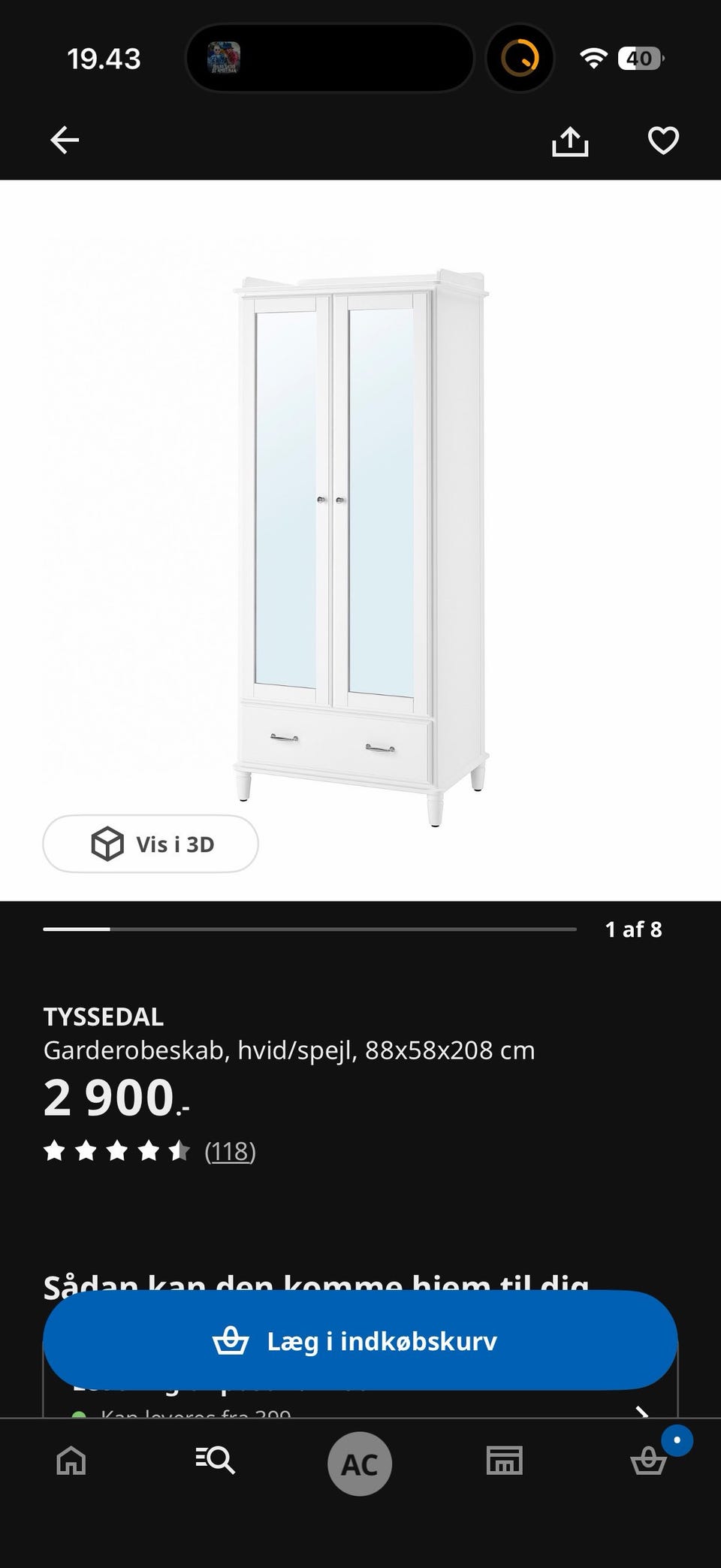Switch to the store tab
Screen dimensions: 721x1568
click(x=504, y=1461)
